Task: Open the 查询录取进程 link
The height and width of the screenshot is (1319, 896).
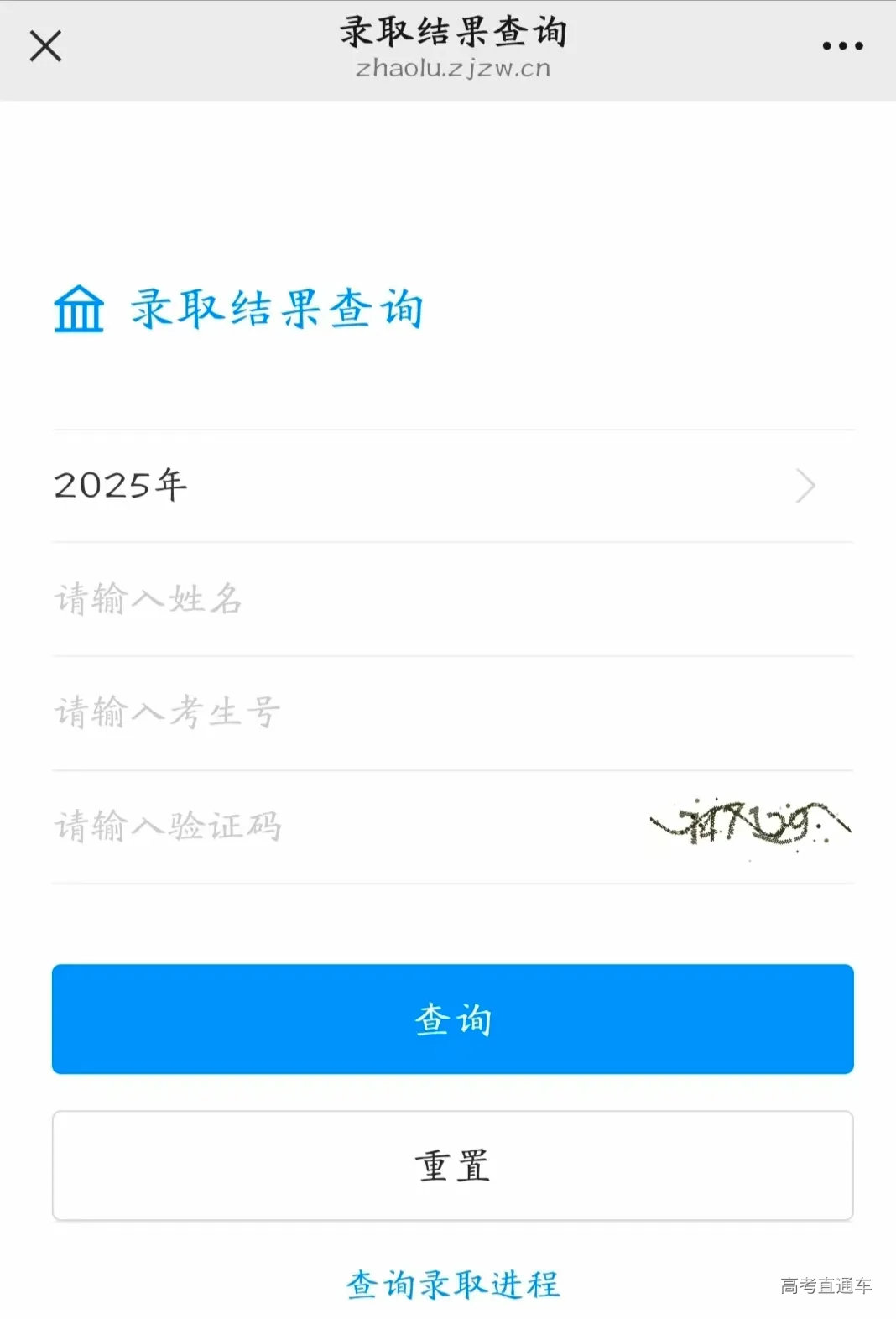Action: 451,1282
